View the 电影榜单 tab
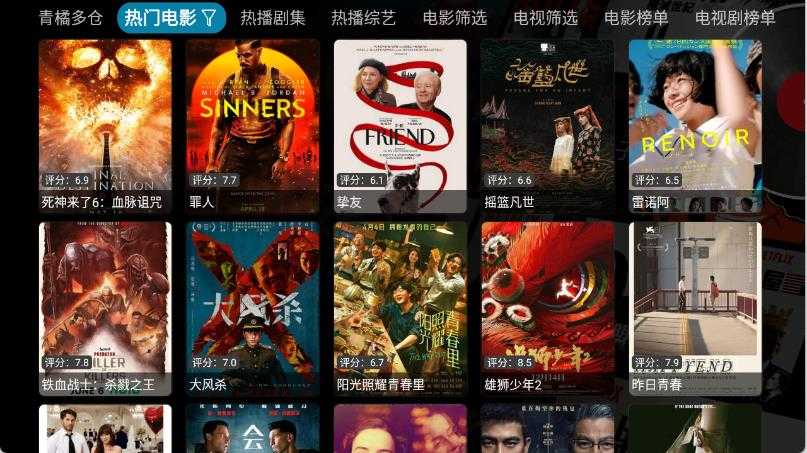Viewport: 807px width, 453px height. click(637, 18)
